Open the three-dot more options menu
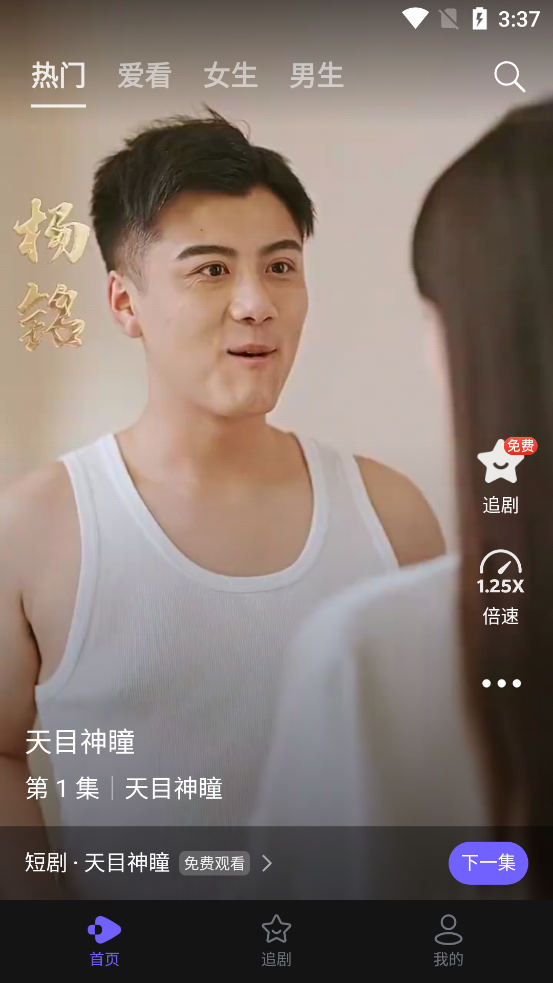Screen dimensions: 553x983 (501, 683)
